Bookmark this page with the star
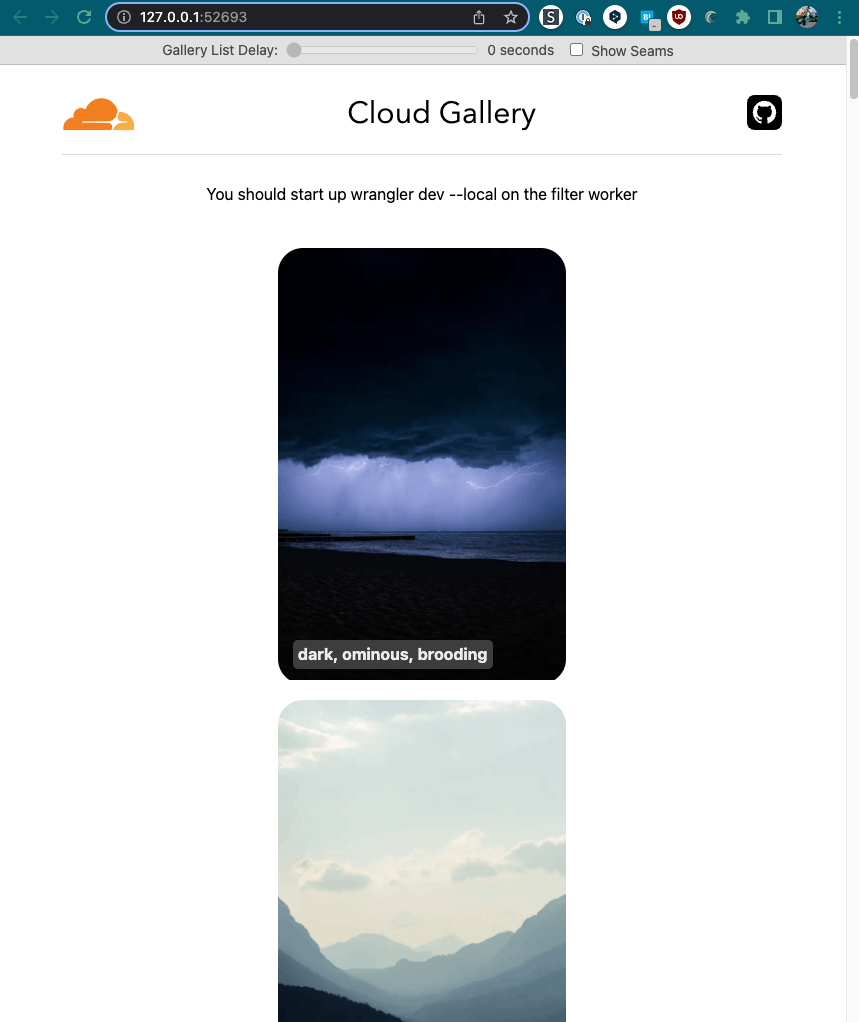859x1022 pixels. point(511,17)
